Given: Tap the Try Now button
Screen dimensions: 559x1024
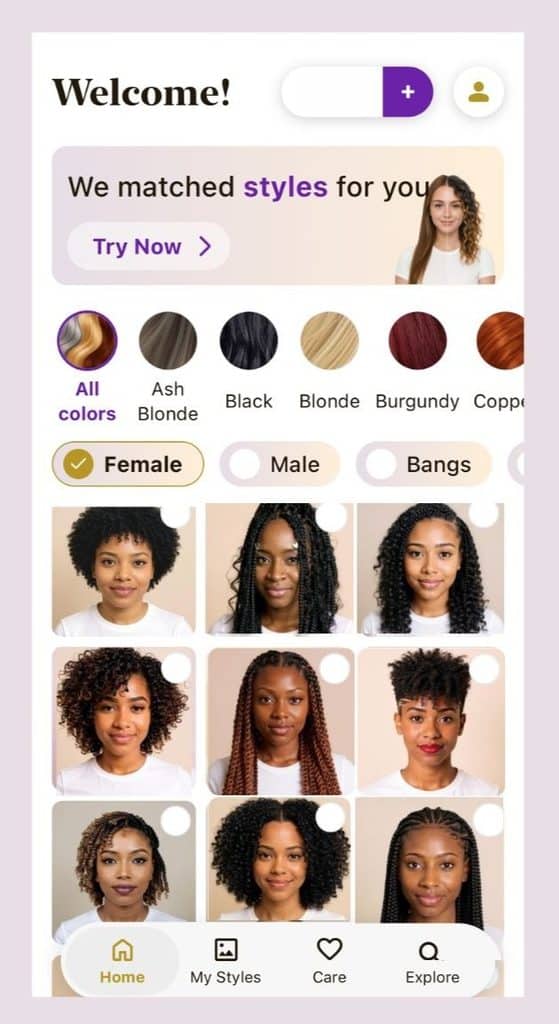Looking at the screenshot, I should [148, 246].
